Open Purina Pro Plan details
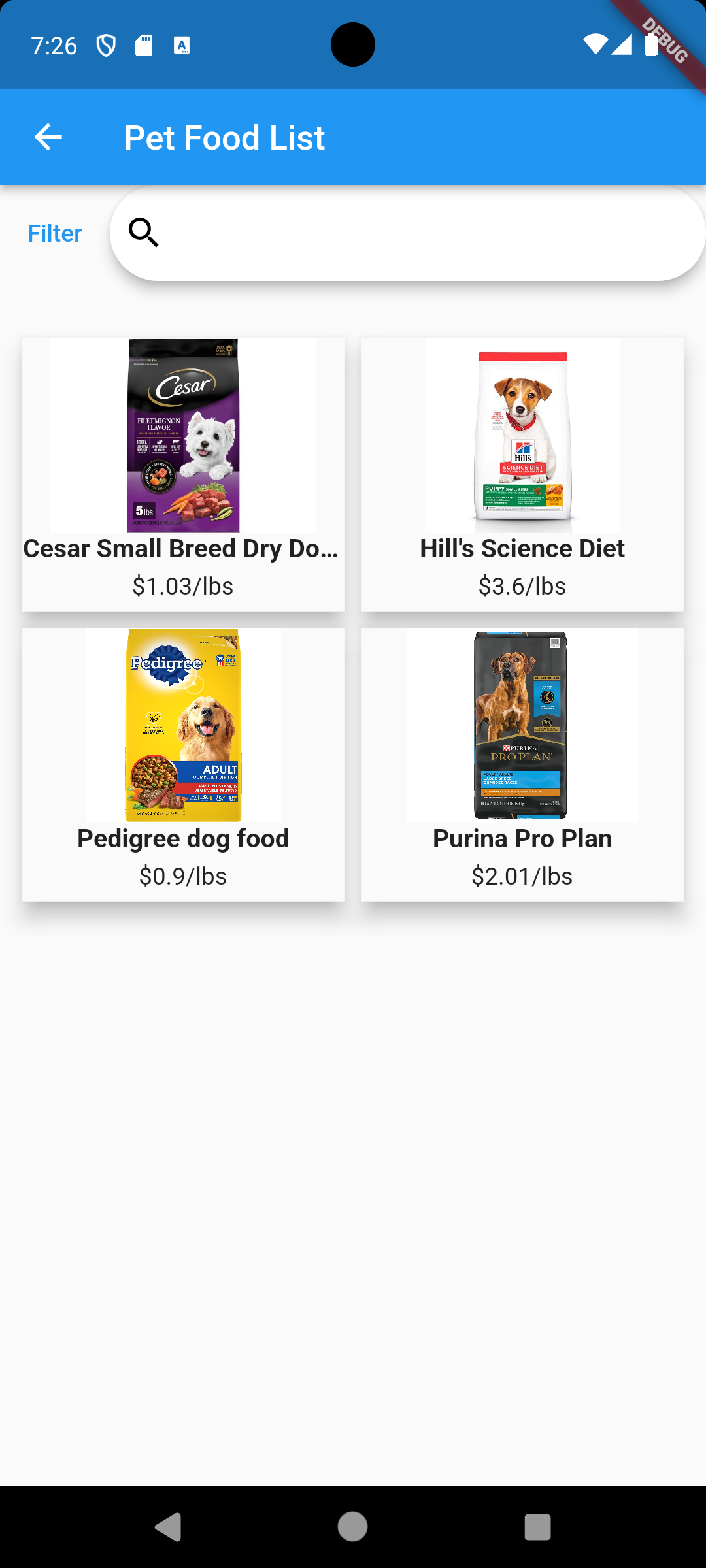The height and width of the screenshot is (1568, 706). 522,764
